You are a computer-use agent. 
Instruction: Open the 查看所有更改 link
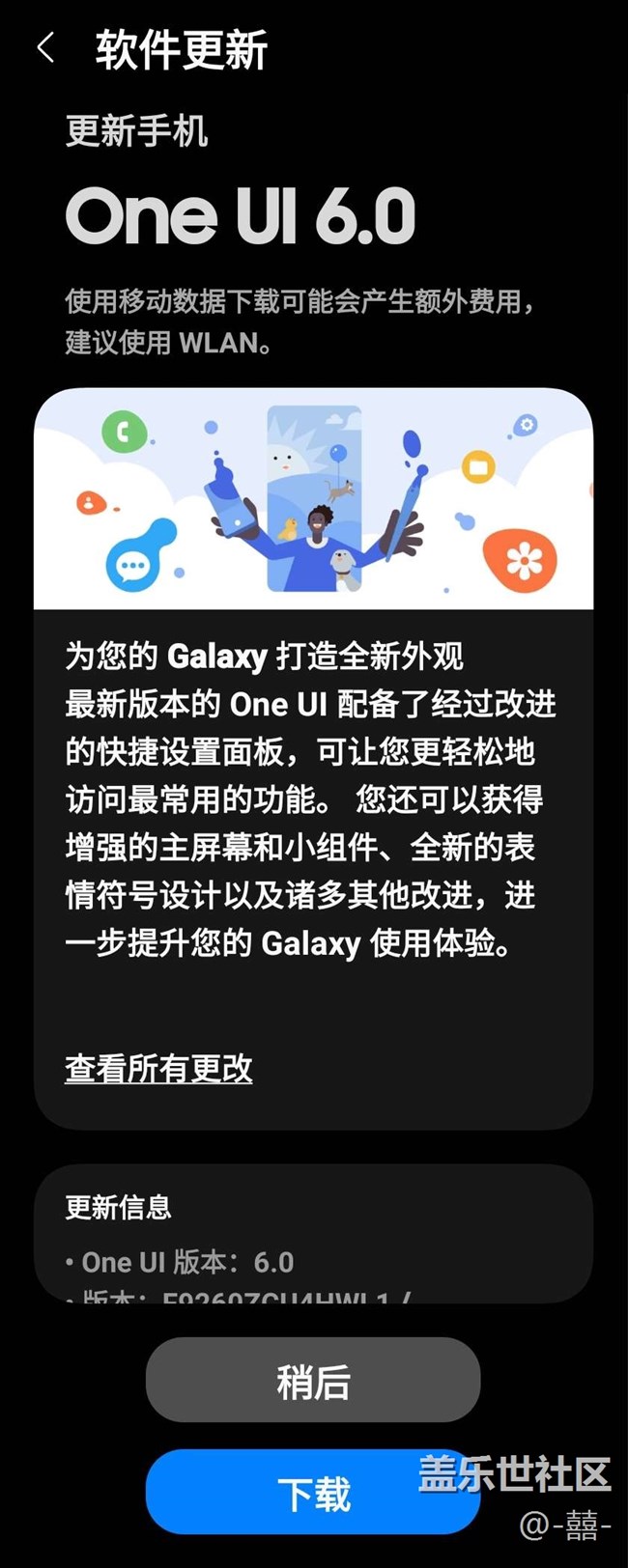click(x=158, y=1068)
